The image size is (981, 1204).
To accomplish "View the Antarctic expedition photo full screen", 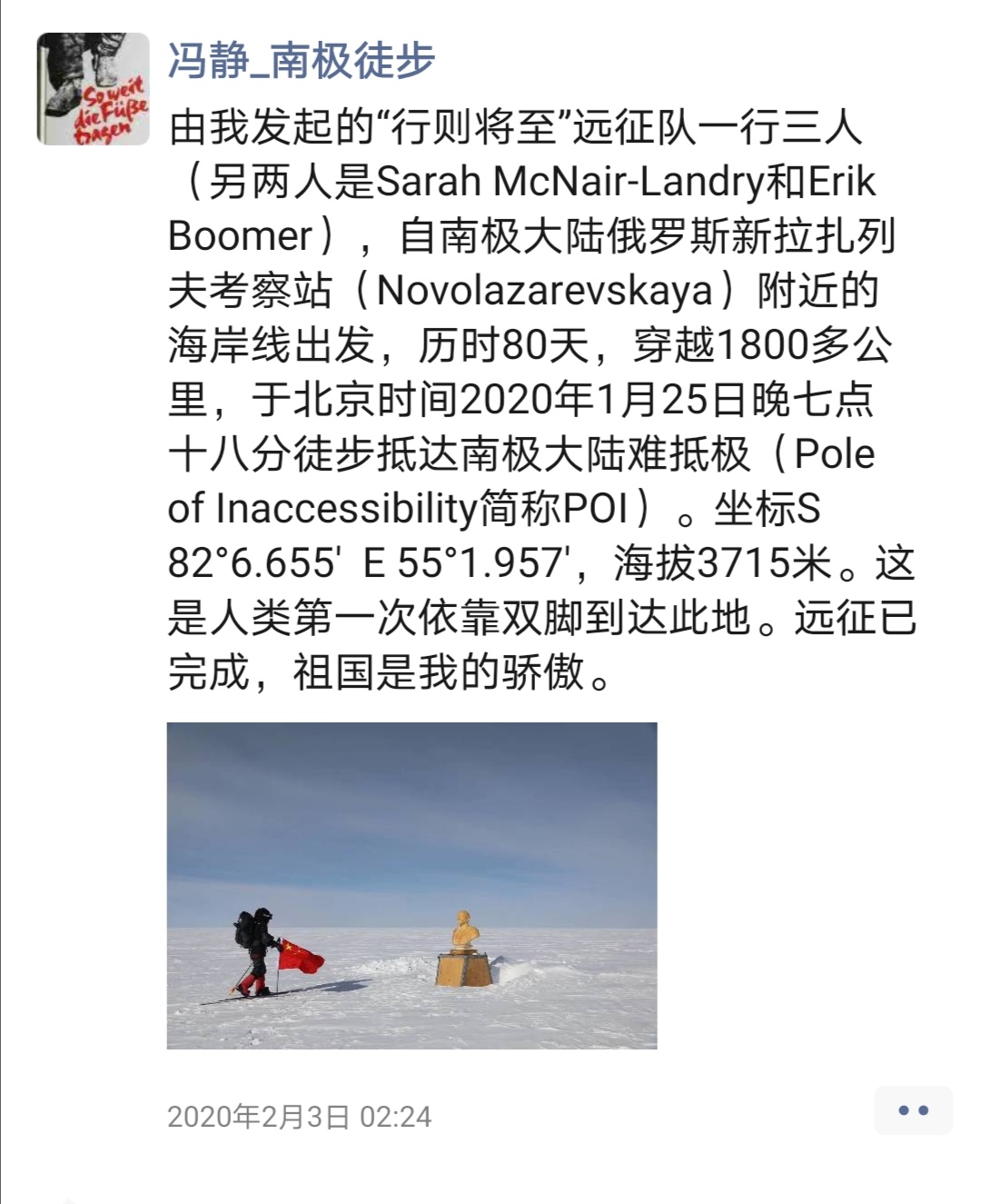I will tap(411, 885).
